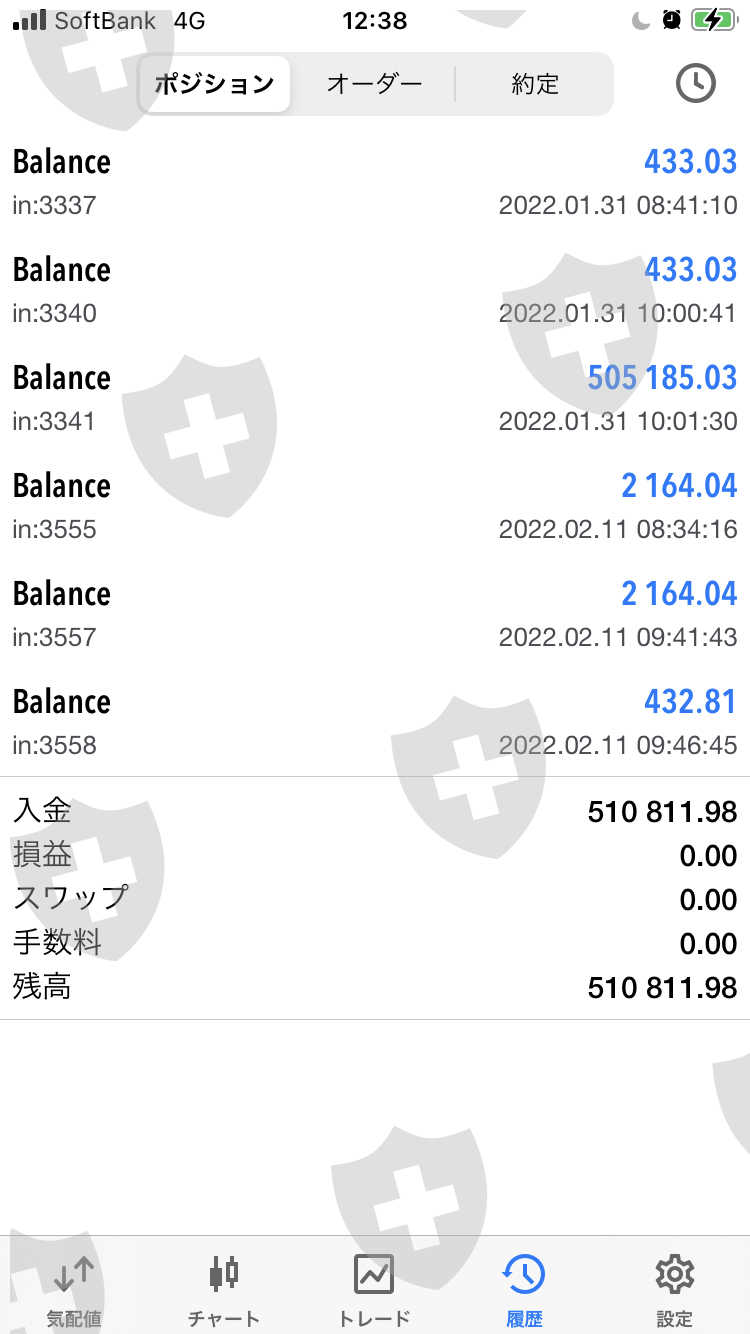
Task: Open the Balance entry in:3558
Action: 374,722
